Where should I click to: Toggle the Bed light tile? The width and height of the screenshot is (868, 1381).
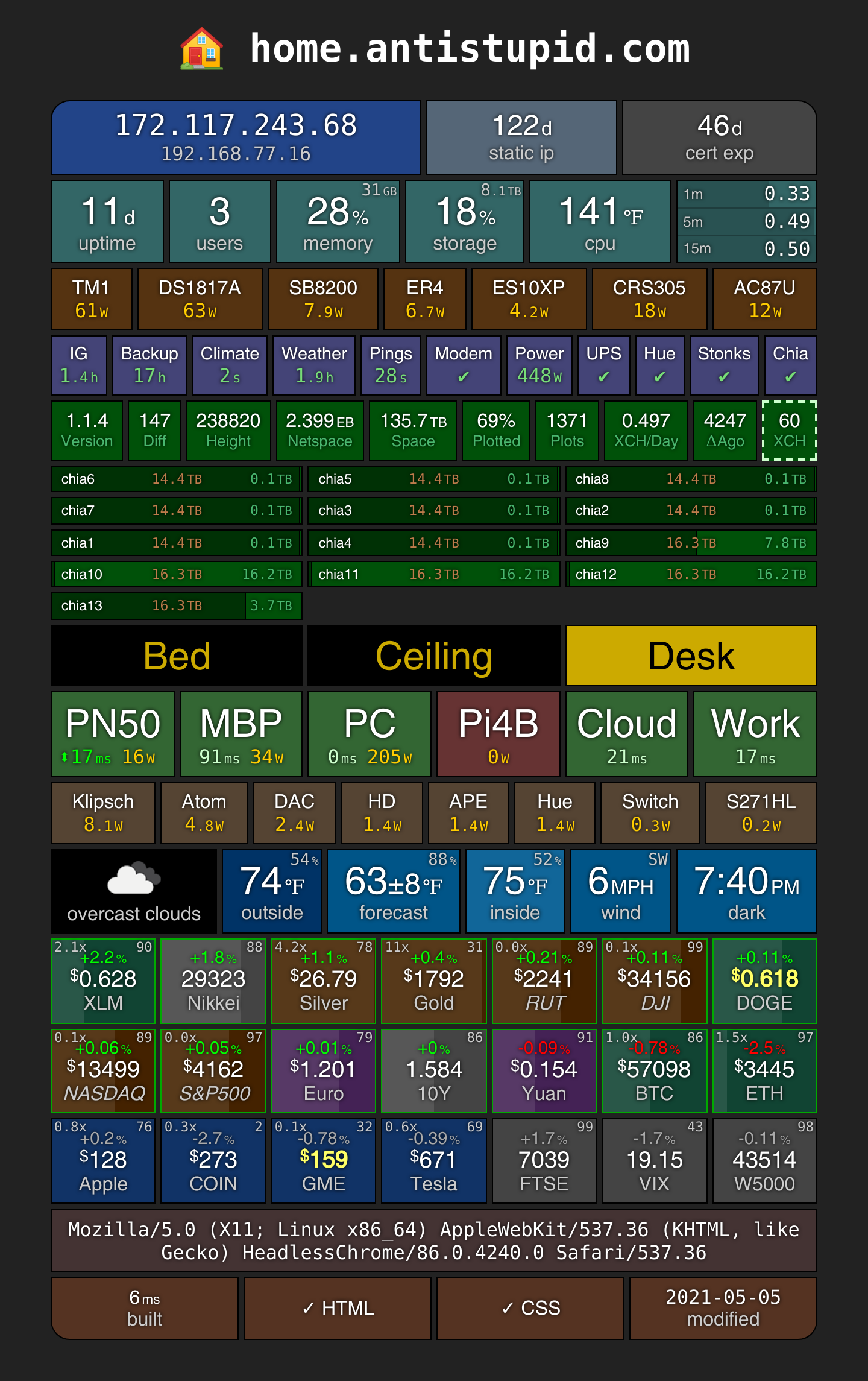[177, 656]
